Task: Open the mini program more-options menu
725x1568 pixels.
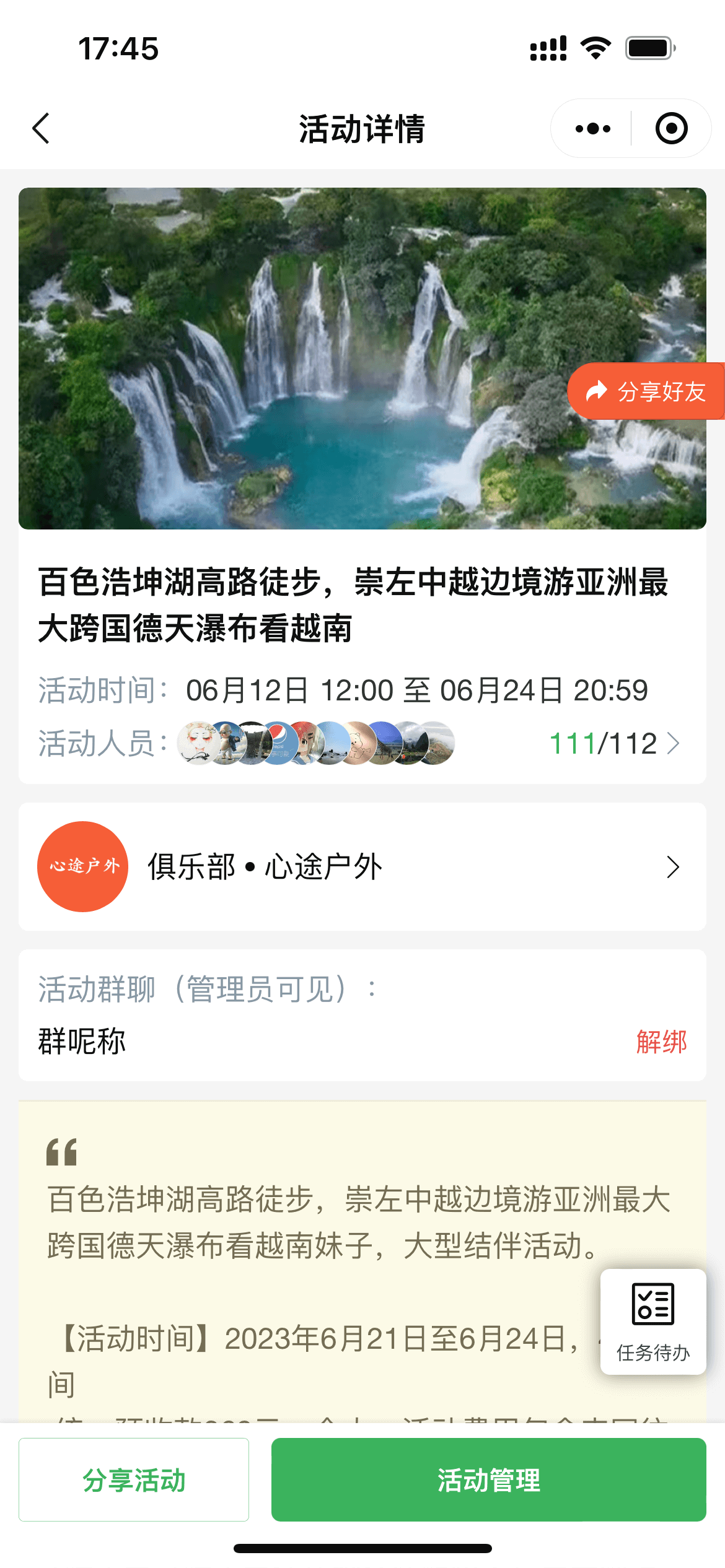Action: click(592, 129)
